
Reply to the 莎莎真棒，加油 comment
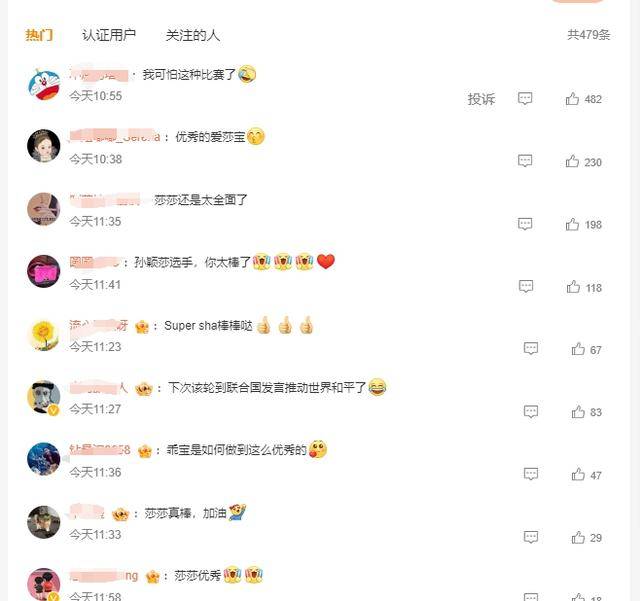pos(531,537)
